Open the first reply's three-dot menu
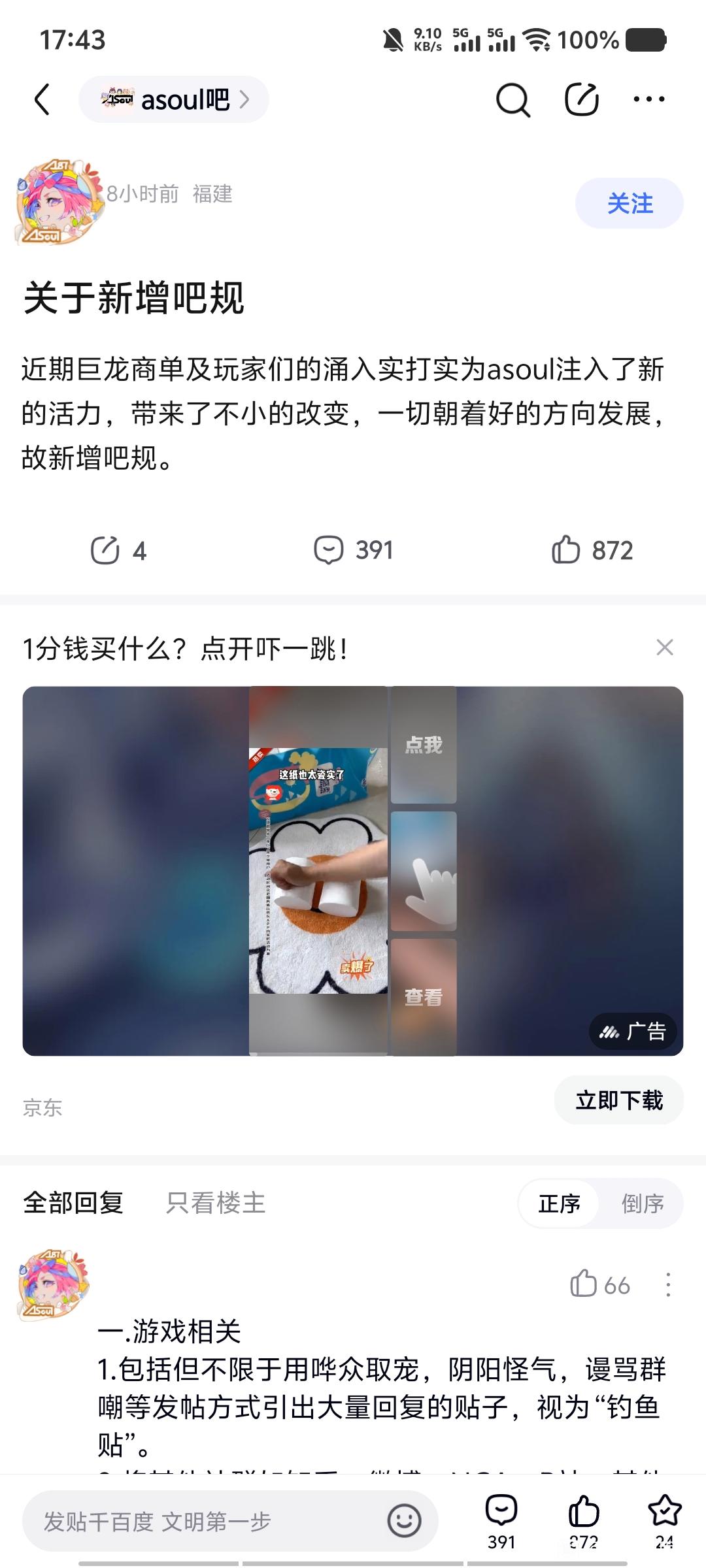Screen dimensions: 706x1568 pos(668,1285)
